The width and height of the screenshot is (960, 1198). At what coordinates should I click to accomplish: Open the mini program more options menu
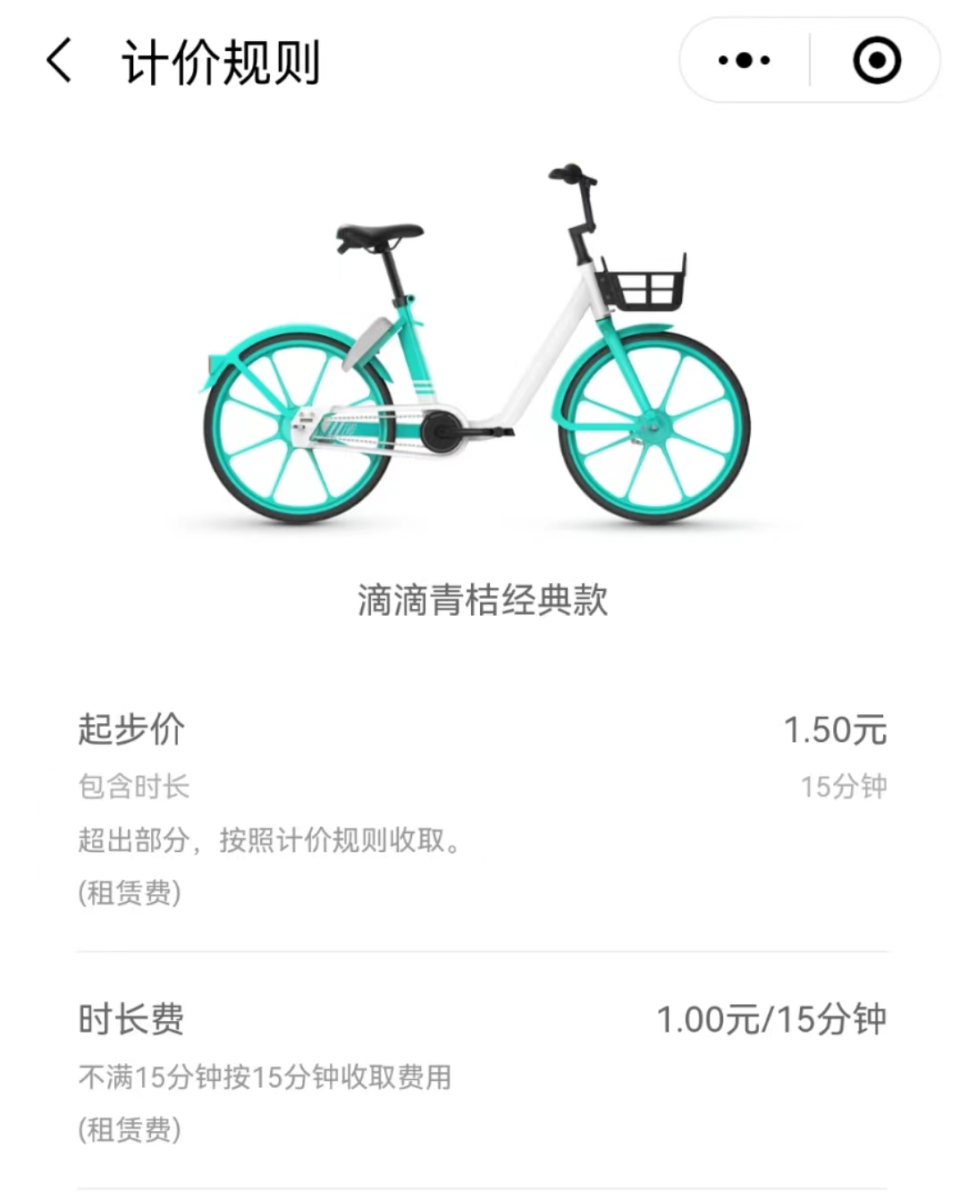(x=745, y=61)
